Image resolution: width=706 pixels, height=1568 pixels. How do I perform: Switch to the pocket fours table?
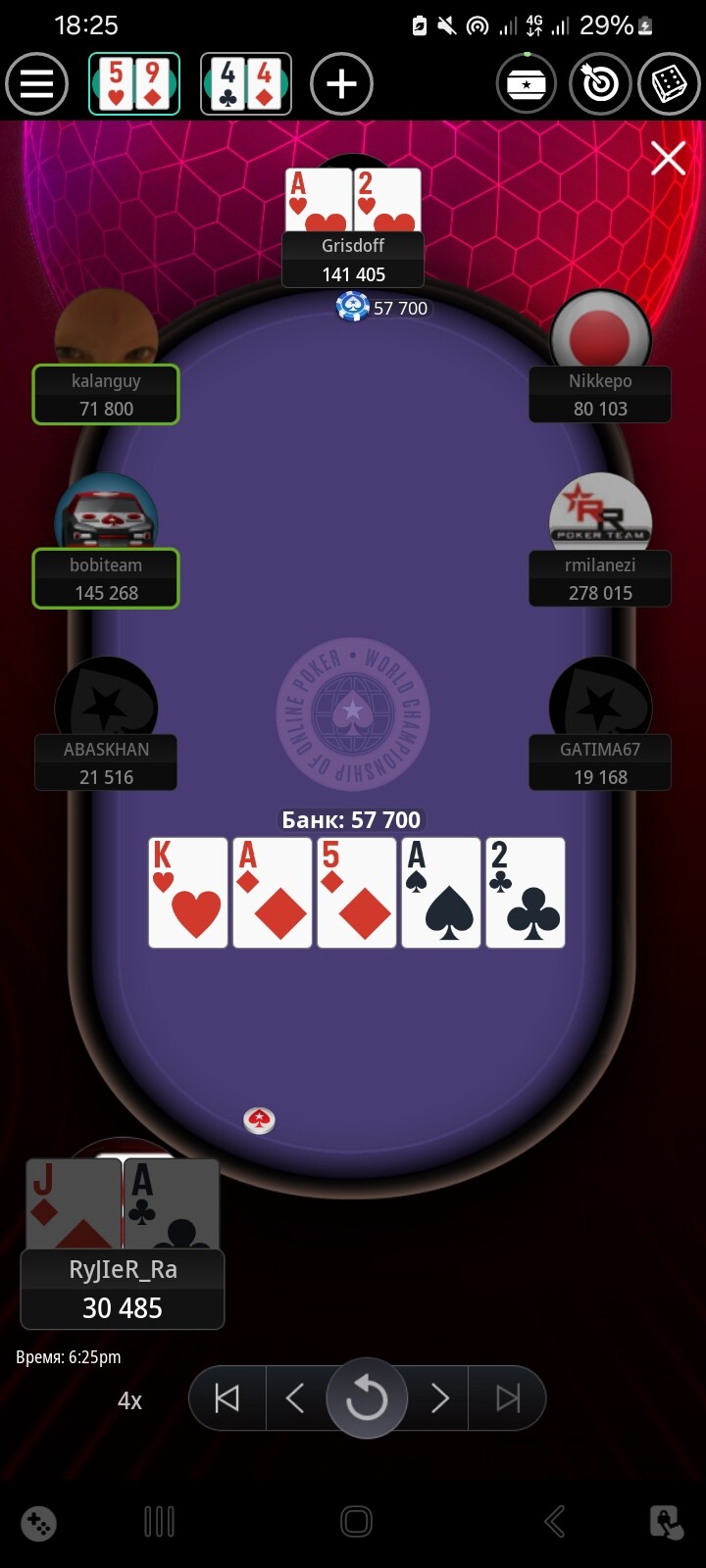[246, 84]
